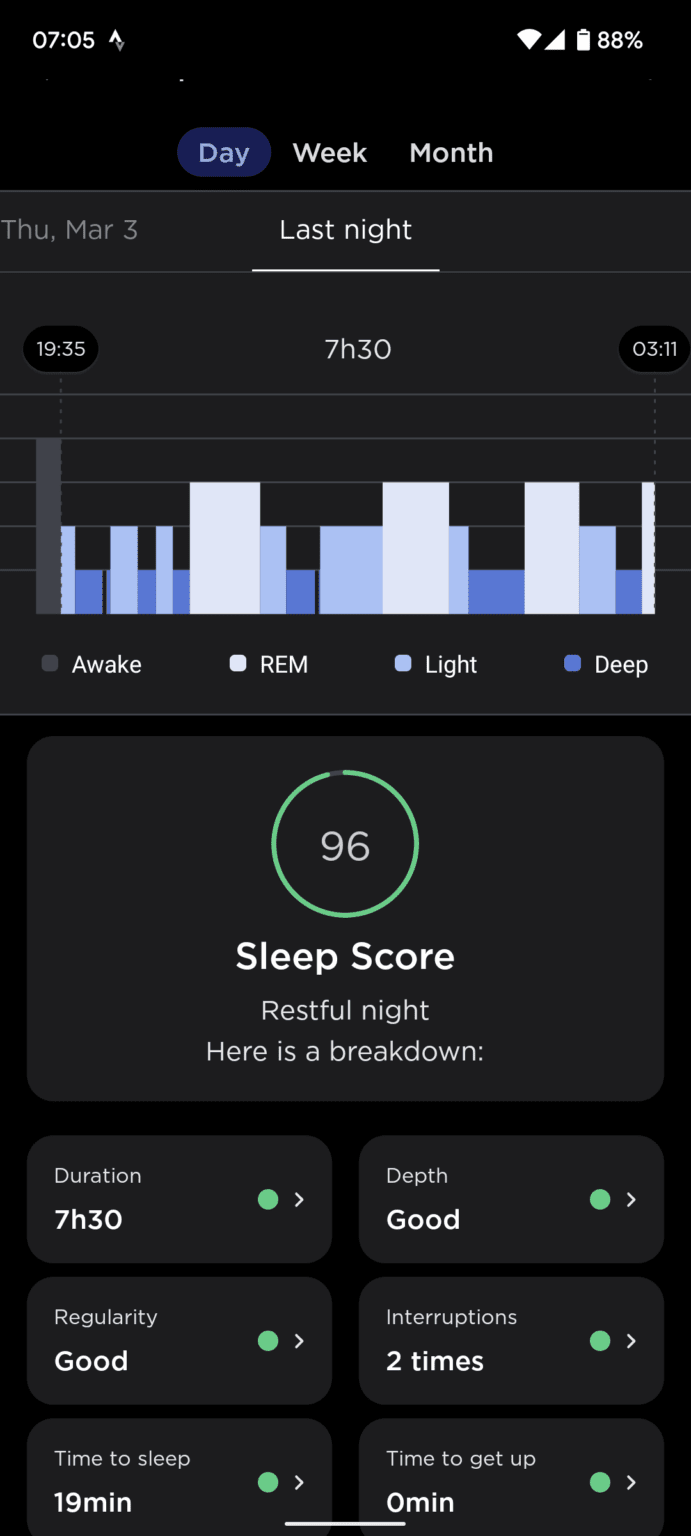Open the Time to sleep card
691x1536 pixels.
coord(179,1480)
